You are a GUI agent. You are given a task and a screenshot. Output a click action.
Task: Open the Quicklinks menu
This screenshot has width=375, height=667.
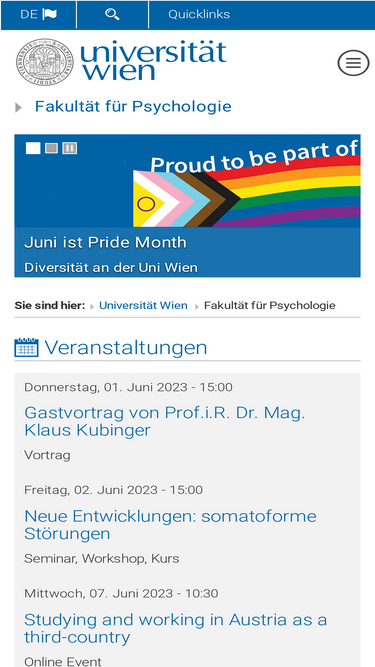coord(199,14)
